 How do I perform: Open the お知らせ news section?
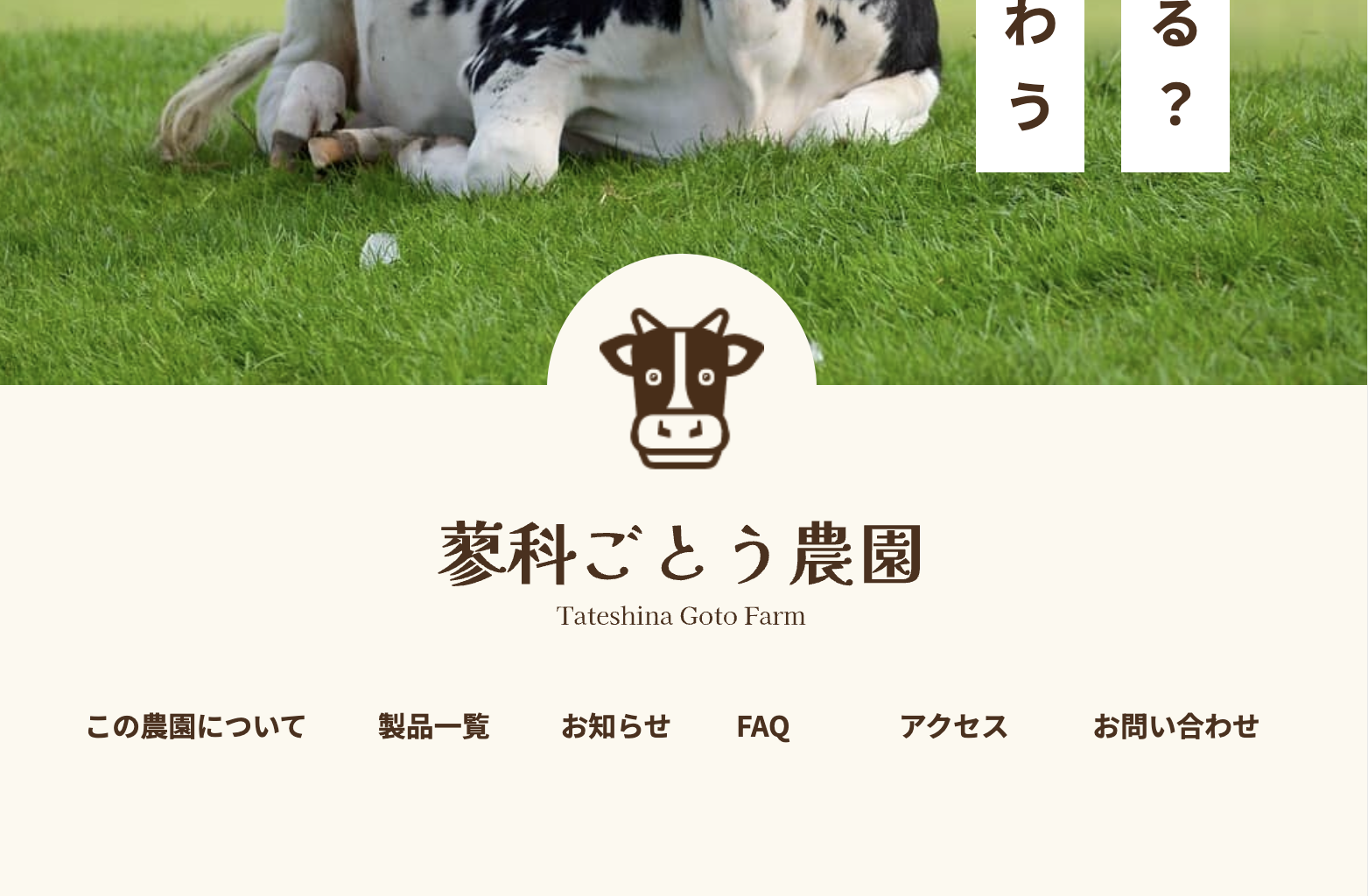(x=615, y=726)
